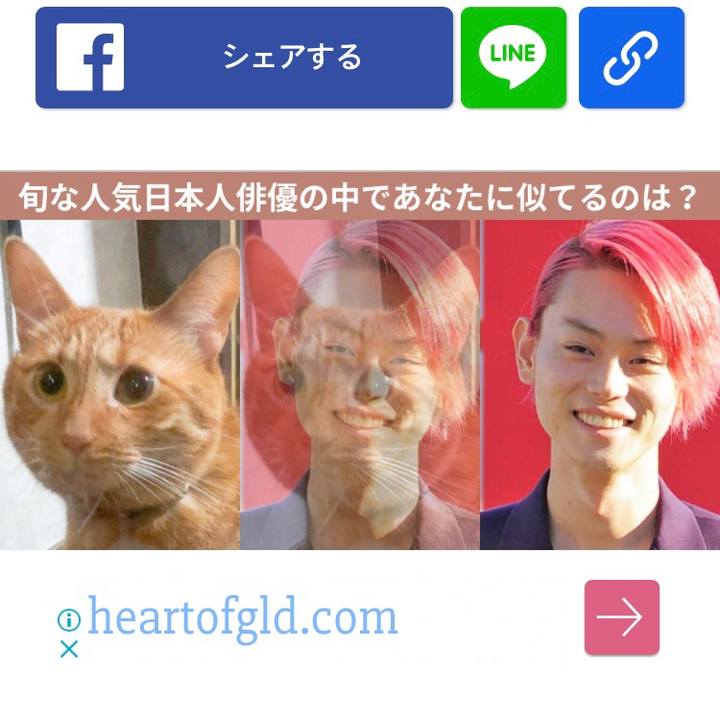View ad info icon
720x720 pixels.
click(69, 619)
